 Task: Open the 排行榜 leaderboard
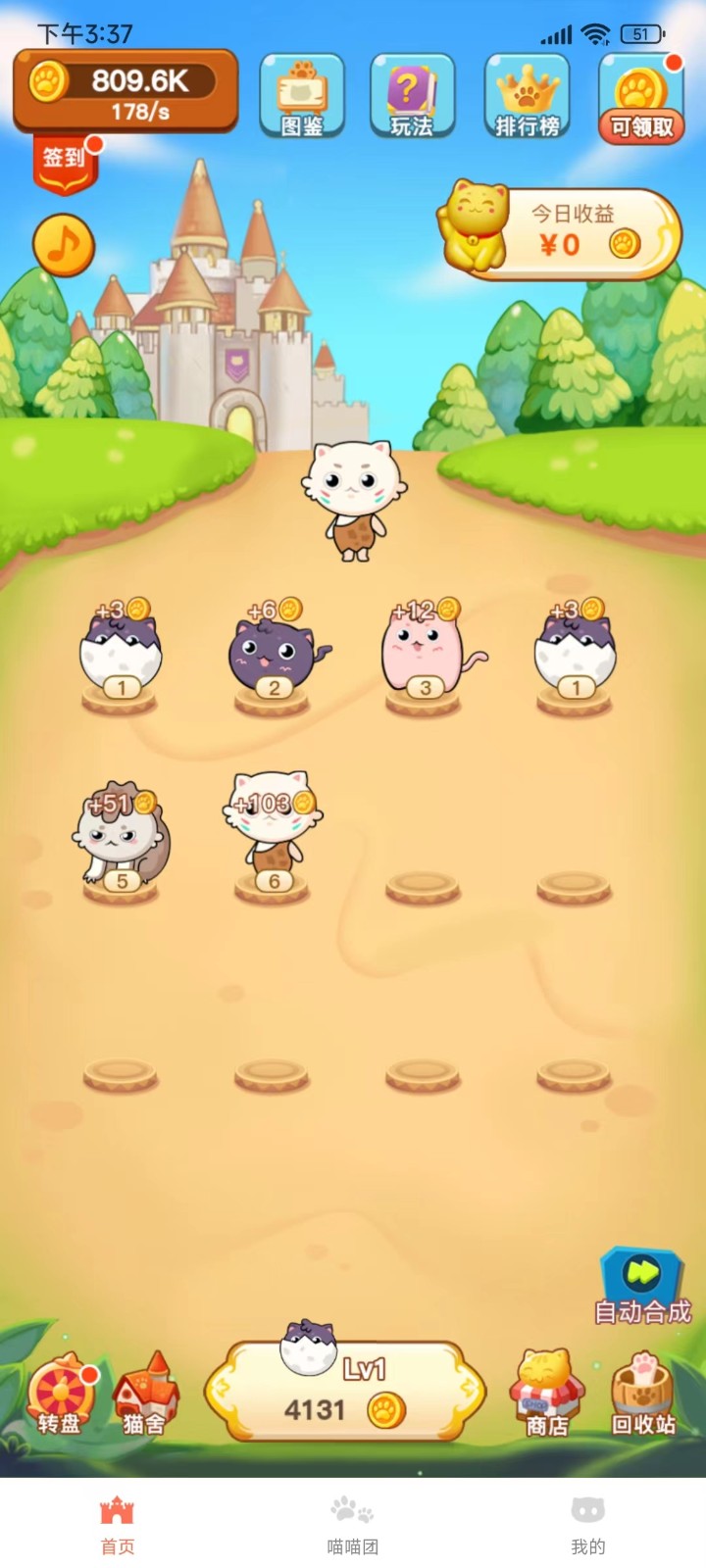click(x=527, y=96)
